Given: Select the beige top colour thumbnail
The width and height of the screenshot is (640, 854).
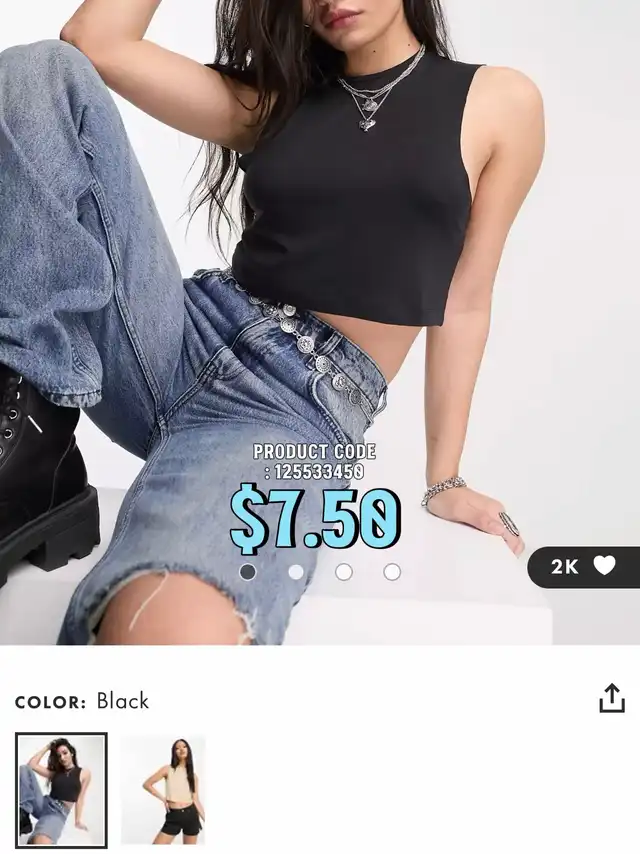Looking at the screenshot, I should tap(163, 790).
